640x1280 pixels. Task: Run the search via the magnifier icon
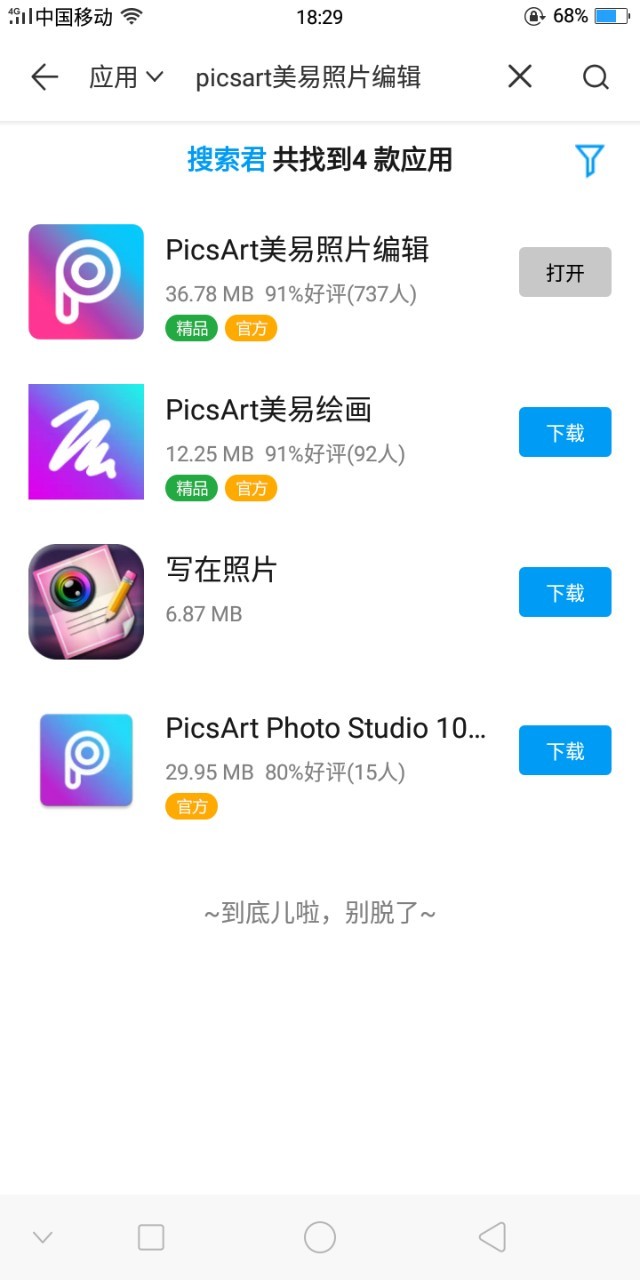pos(596,77)
